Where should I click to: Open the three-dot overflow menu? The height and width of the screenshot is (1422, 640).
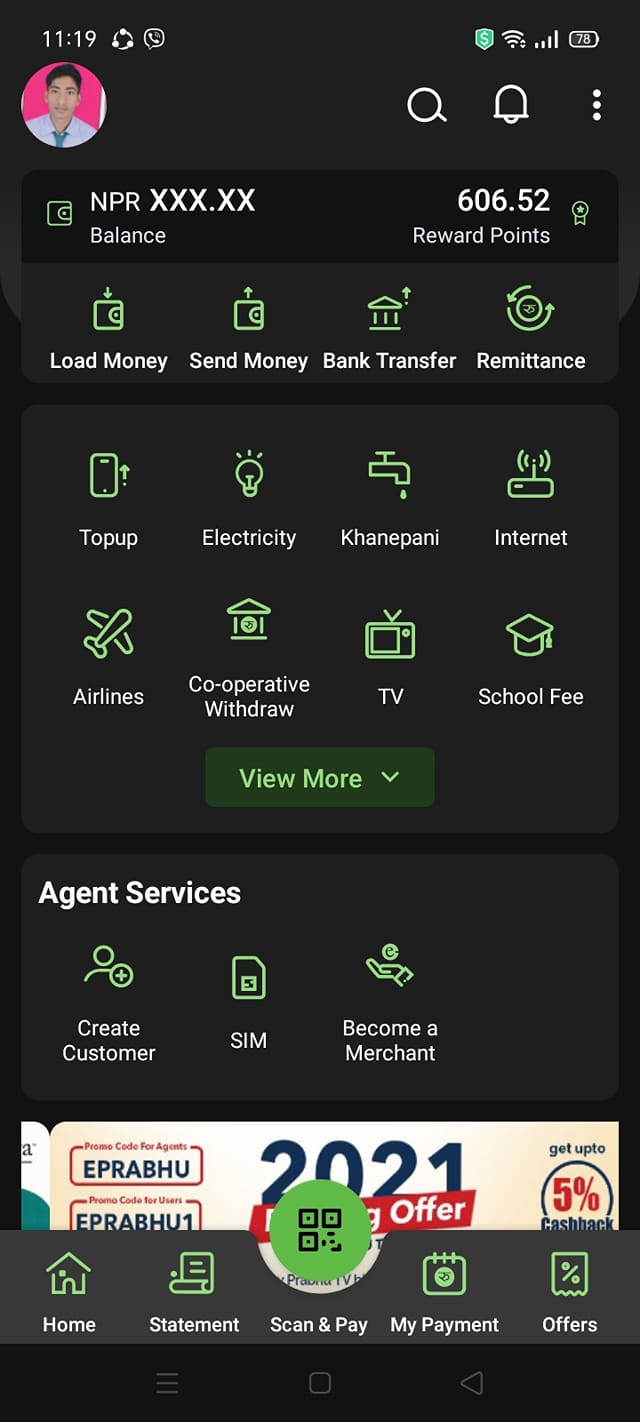(x=596, y=105)
